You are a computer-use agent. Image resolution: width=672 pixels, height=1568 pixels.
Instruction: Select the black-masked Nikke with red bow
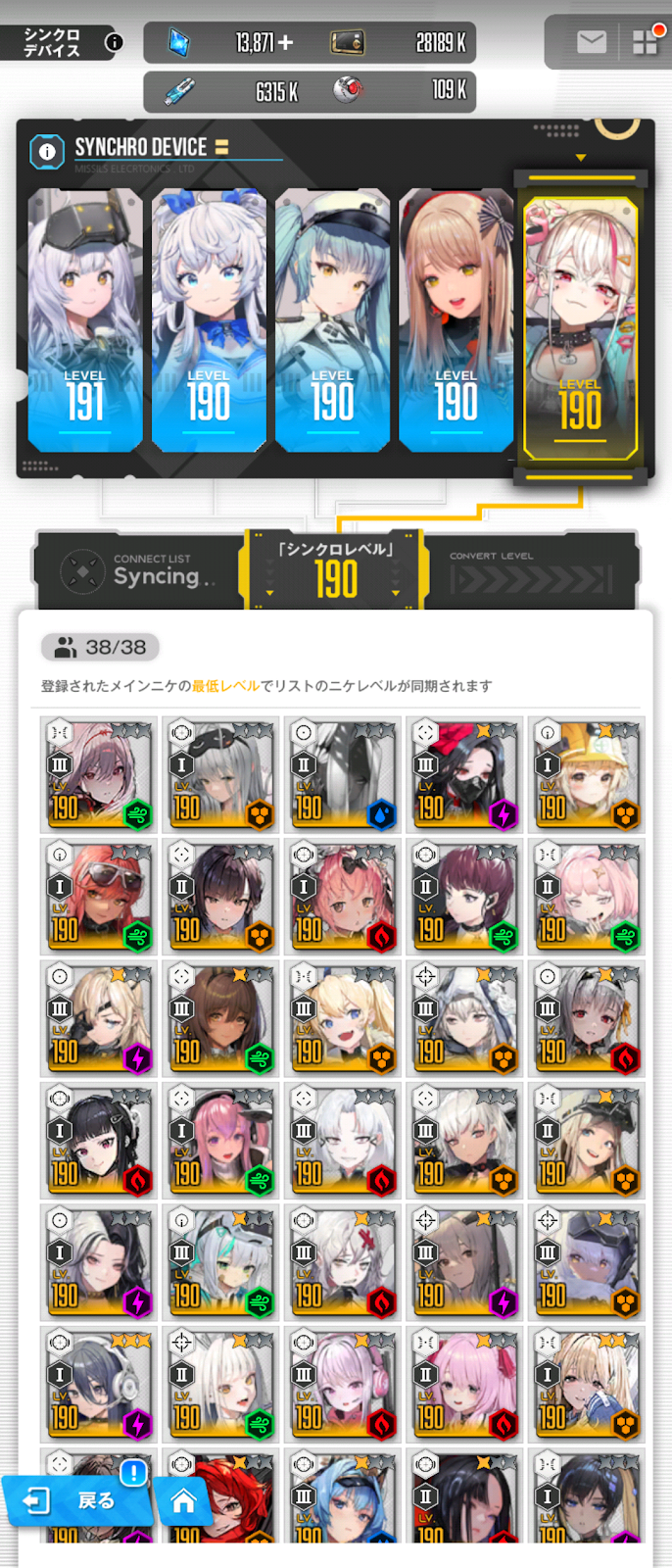click(464, 774)
